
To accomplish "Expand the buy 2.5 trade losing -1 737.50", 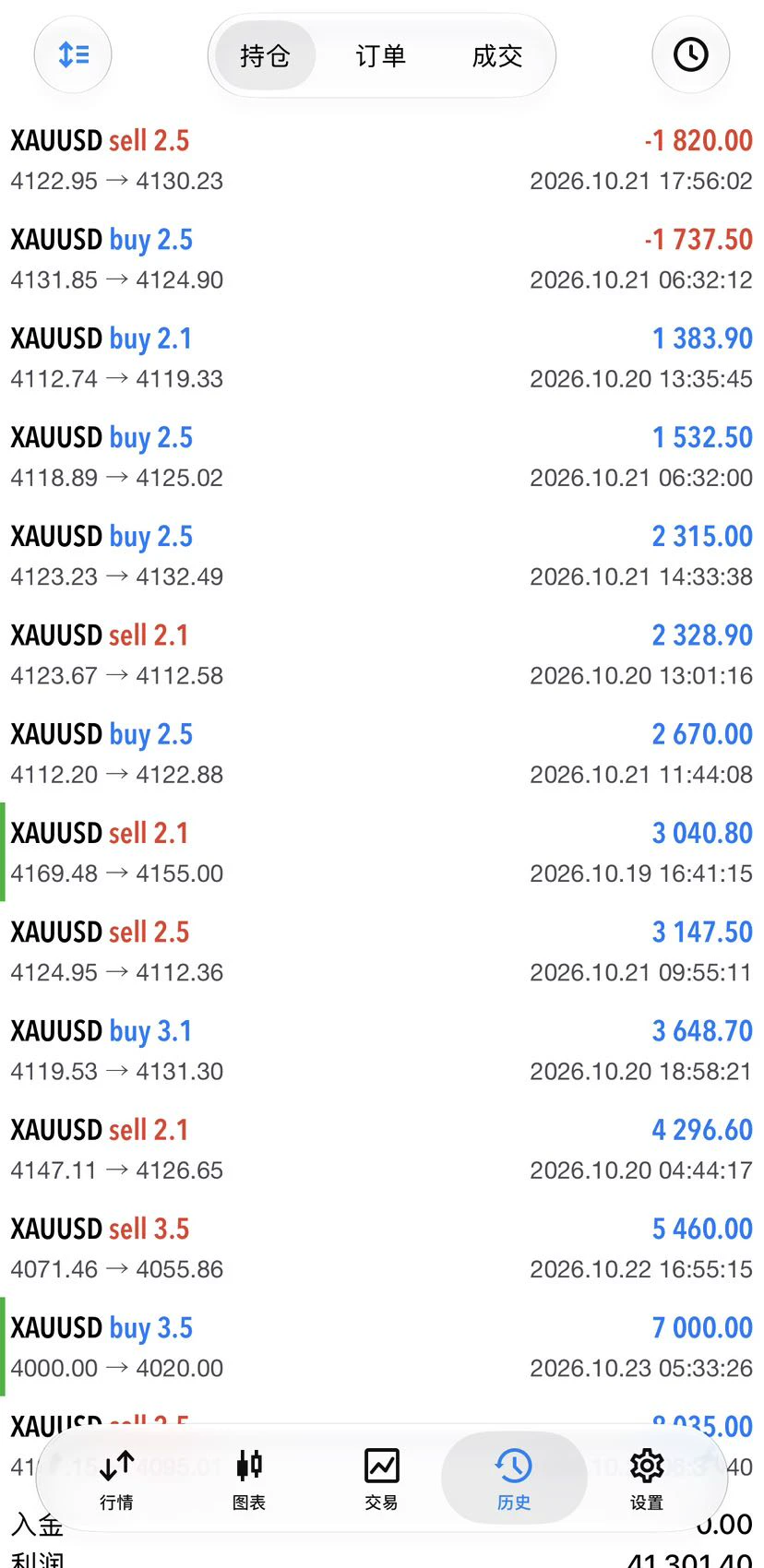I will (x=382, y=259).
